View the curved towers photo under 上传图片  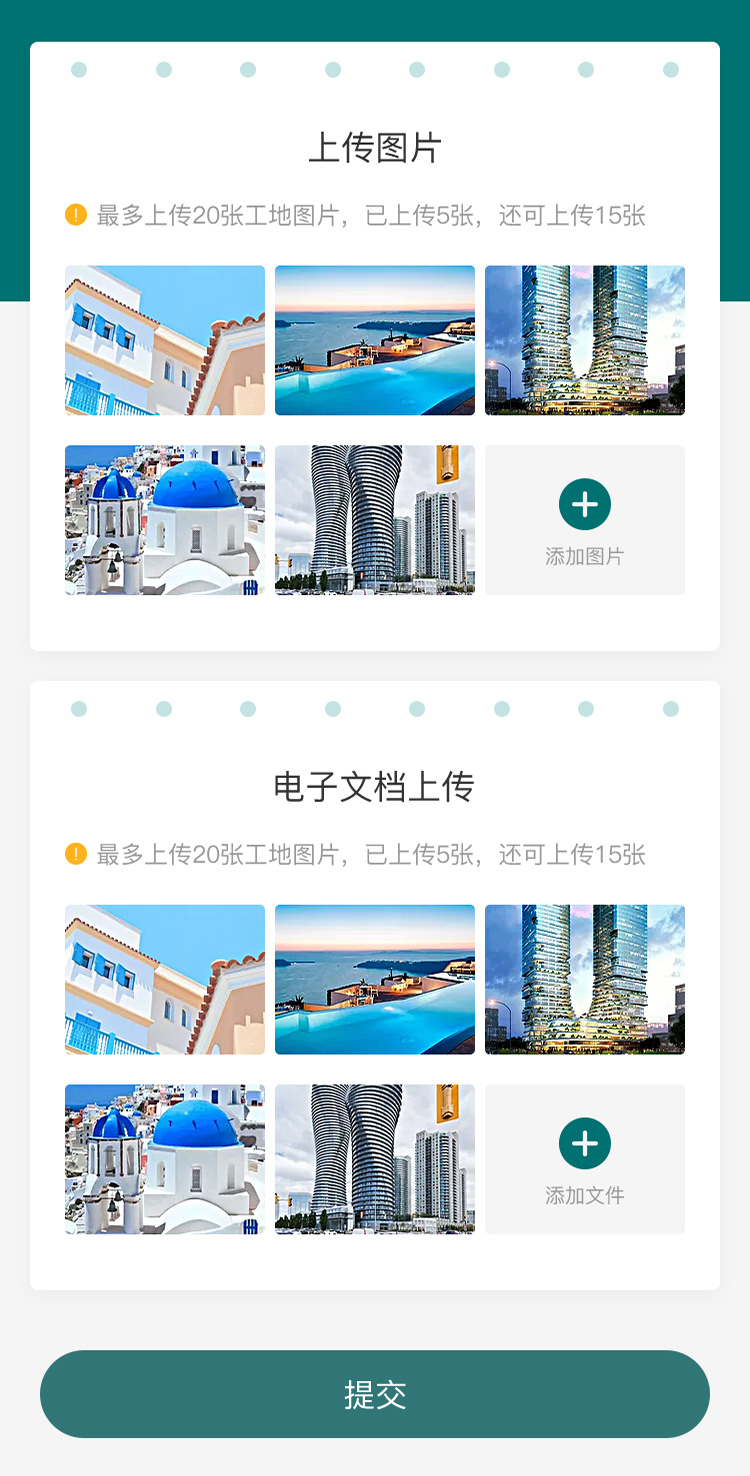[375, 520]
